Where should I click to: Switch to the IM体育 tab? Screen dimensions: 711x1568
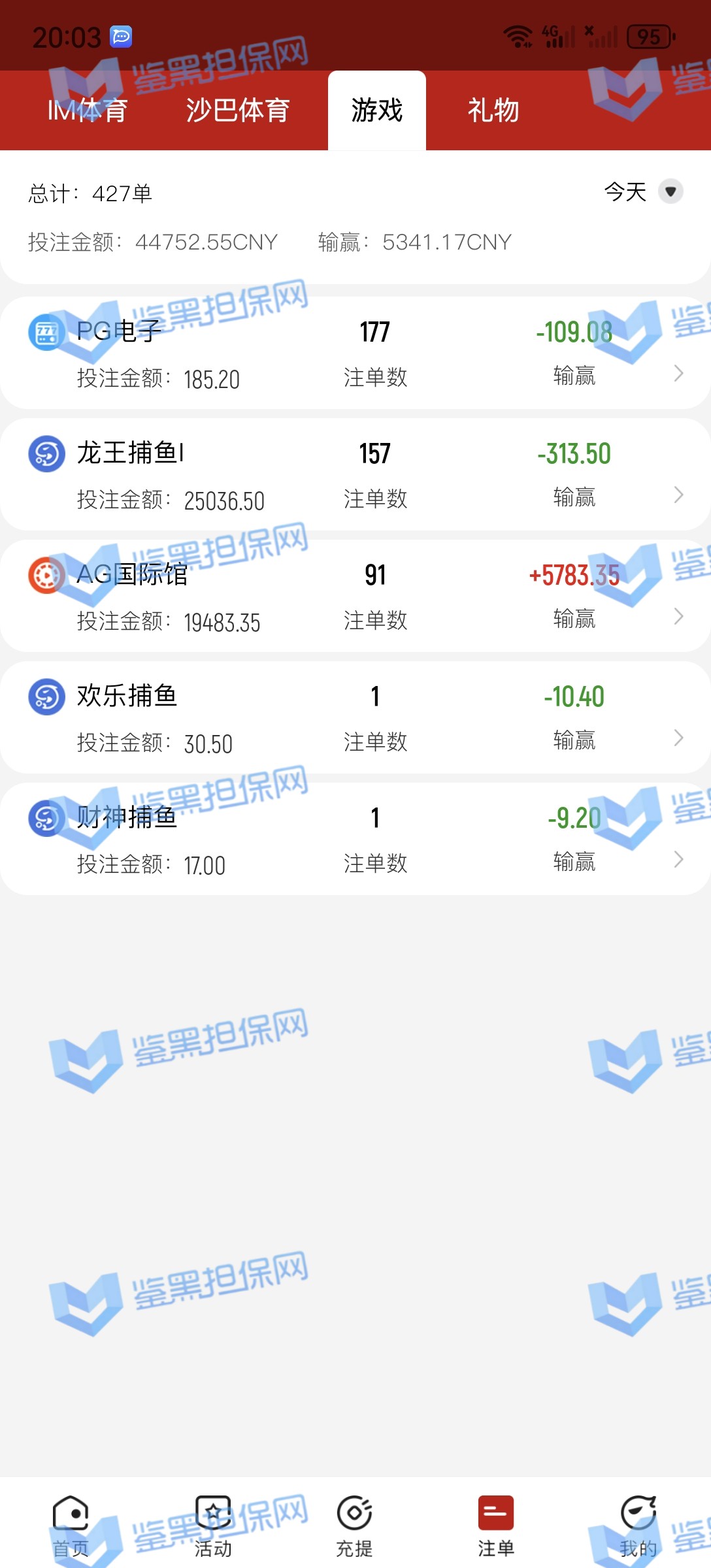pos(88,110)
